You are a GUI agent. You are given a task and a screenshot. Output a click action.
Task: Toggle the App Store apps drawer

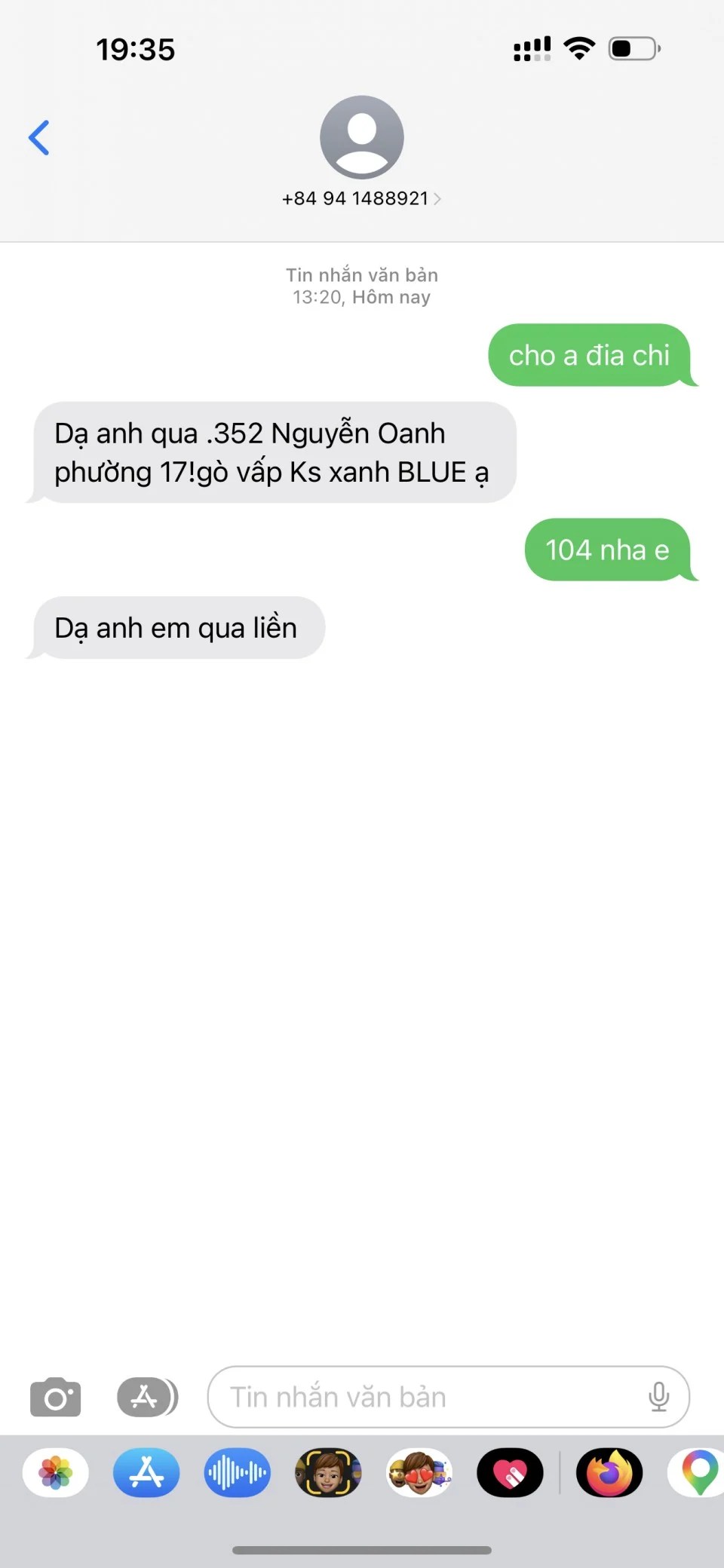[x=147, y=1397]
